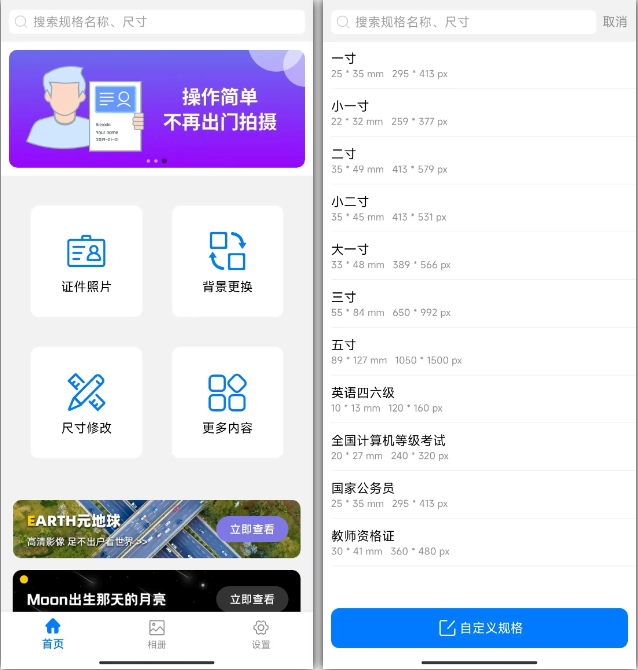Screen dimensions: 638x670
Task: Select 全国计算机等级考试 spec
Action: (x=478, y=447)
